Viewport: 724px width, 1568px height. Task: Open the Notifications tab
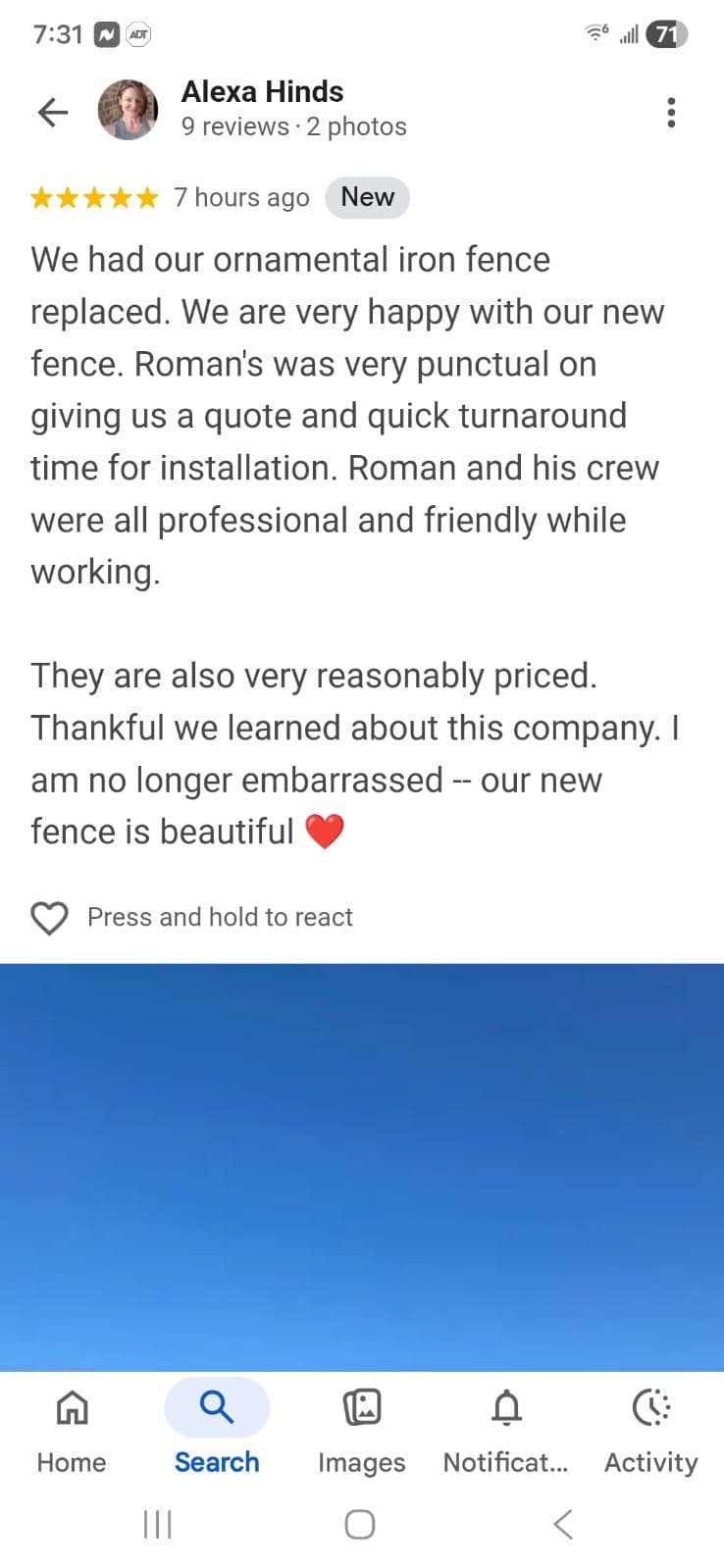506,1430
